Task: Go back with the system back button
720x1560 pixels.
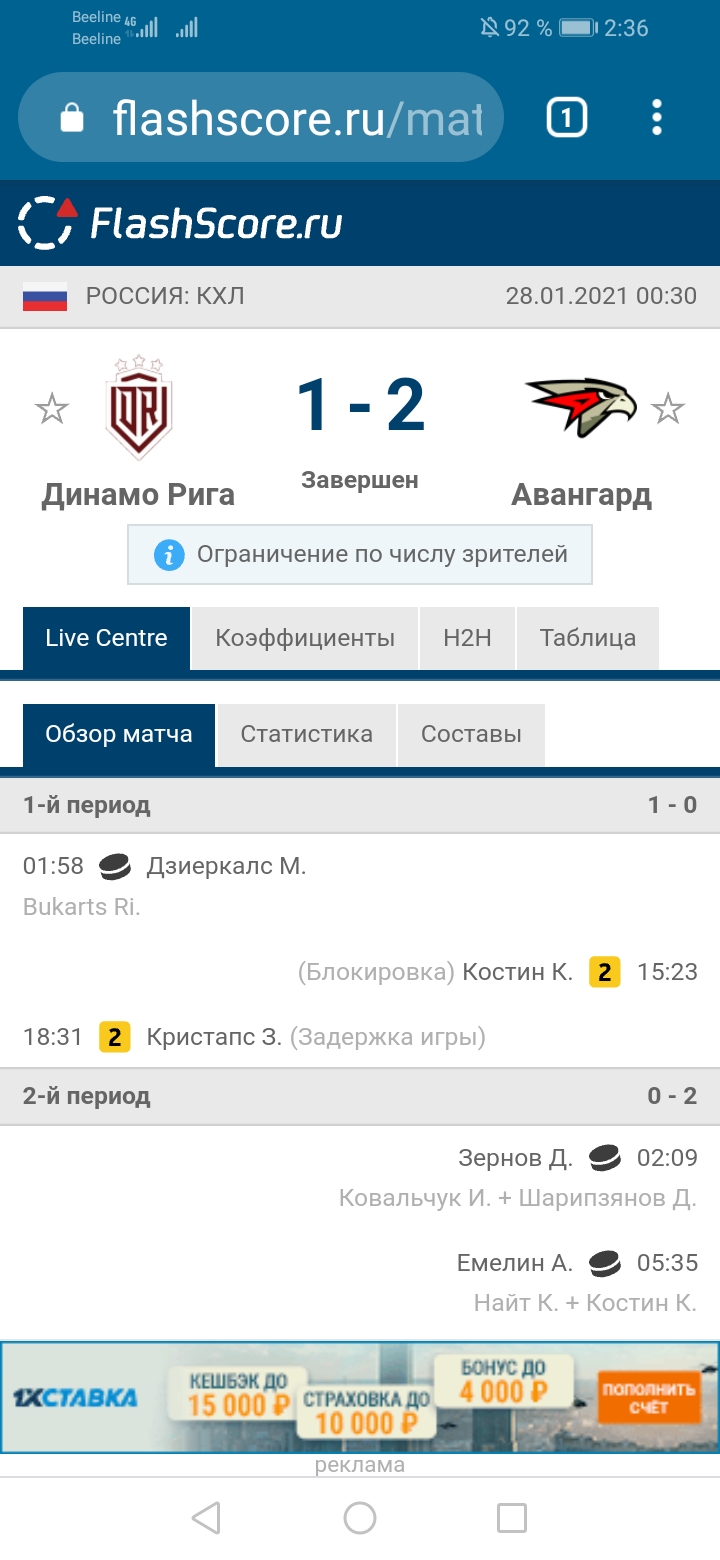Action: pos(206,1518)
